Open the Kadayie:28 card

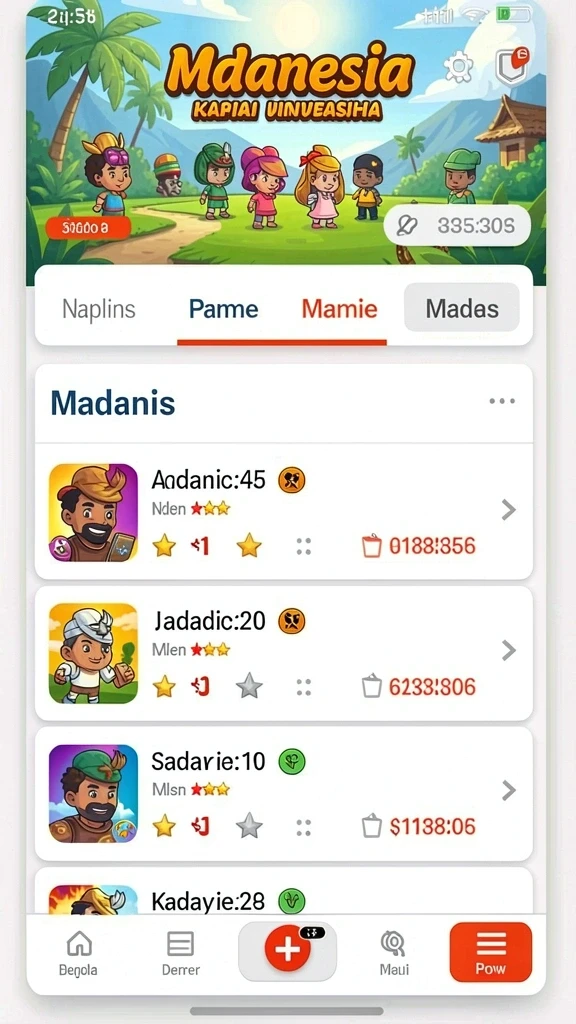click(283, 891)
